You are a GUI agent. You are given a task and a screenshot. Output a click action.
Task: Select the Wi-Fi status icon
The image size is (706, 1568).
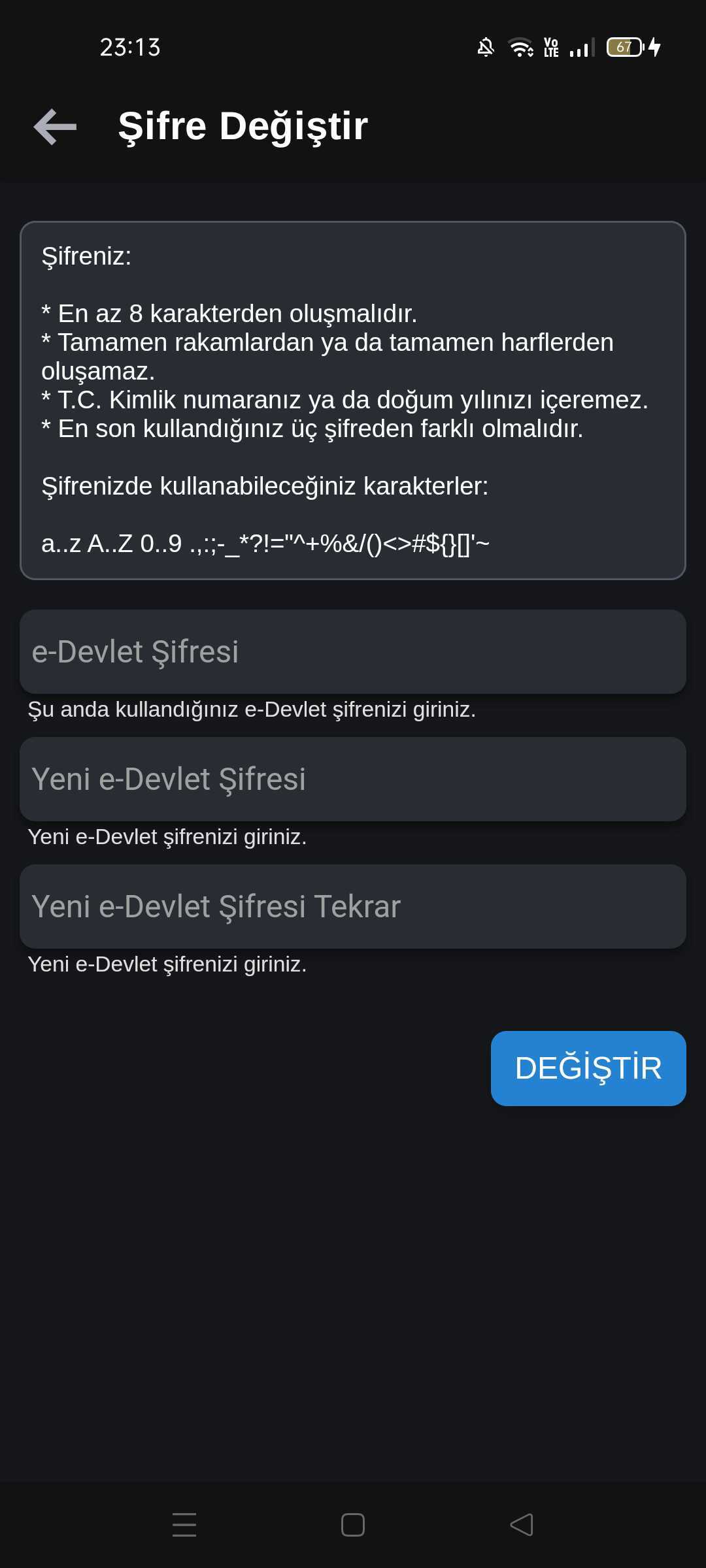[x=520, y=47]
